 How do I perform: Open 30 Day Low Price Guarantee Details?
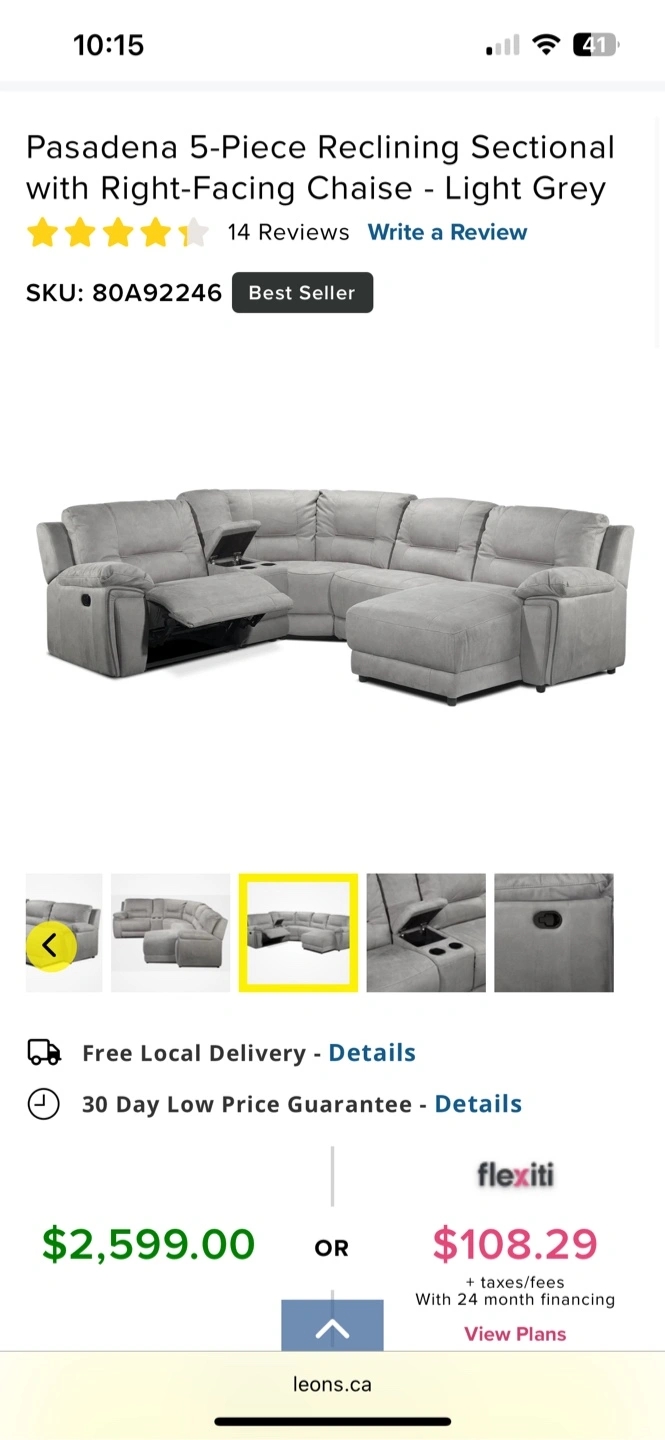(x=478, y=1104)
